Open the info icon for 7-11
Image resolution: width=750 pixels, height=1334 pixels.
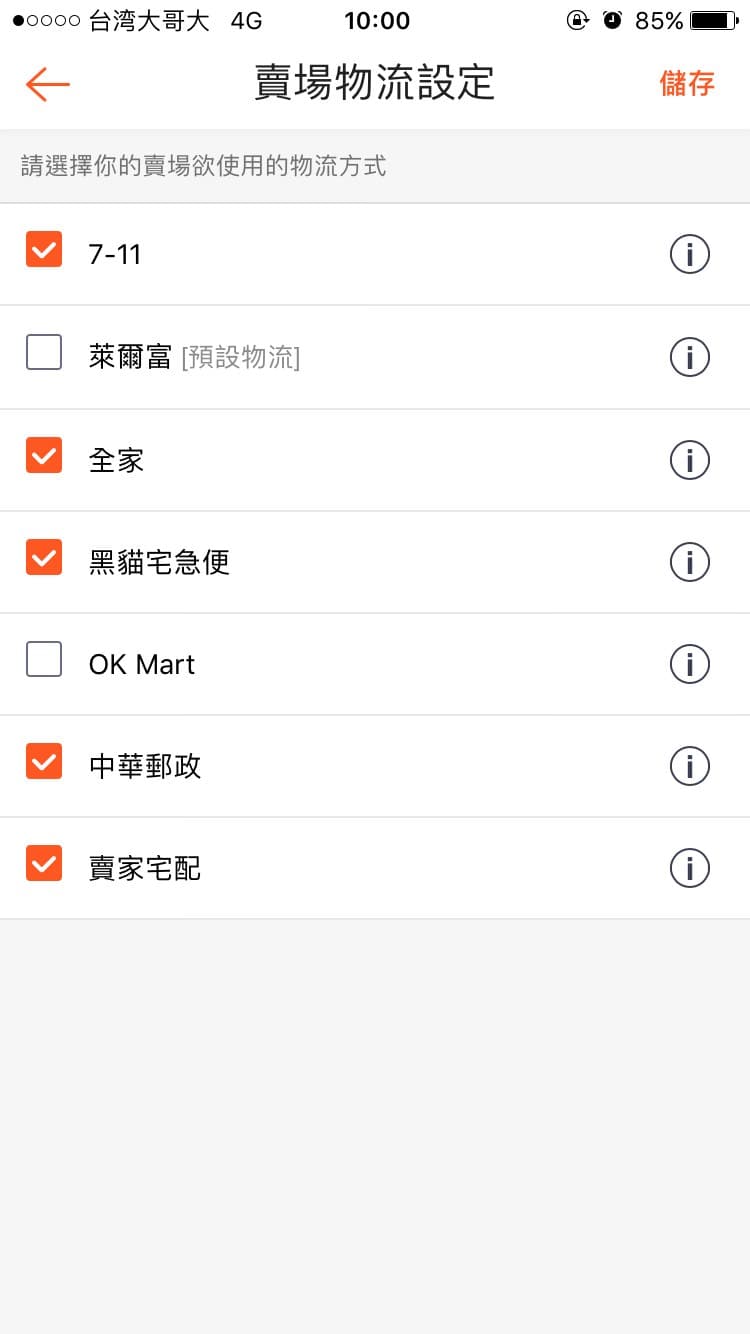point(689,254)
